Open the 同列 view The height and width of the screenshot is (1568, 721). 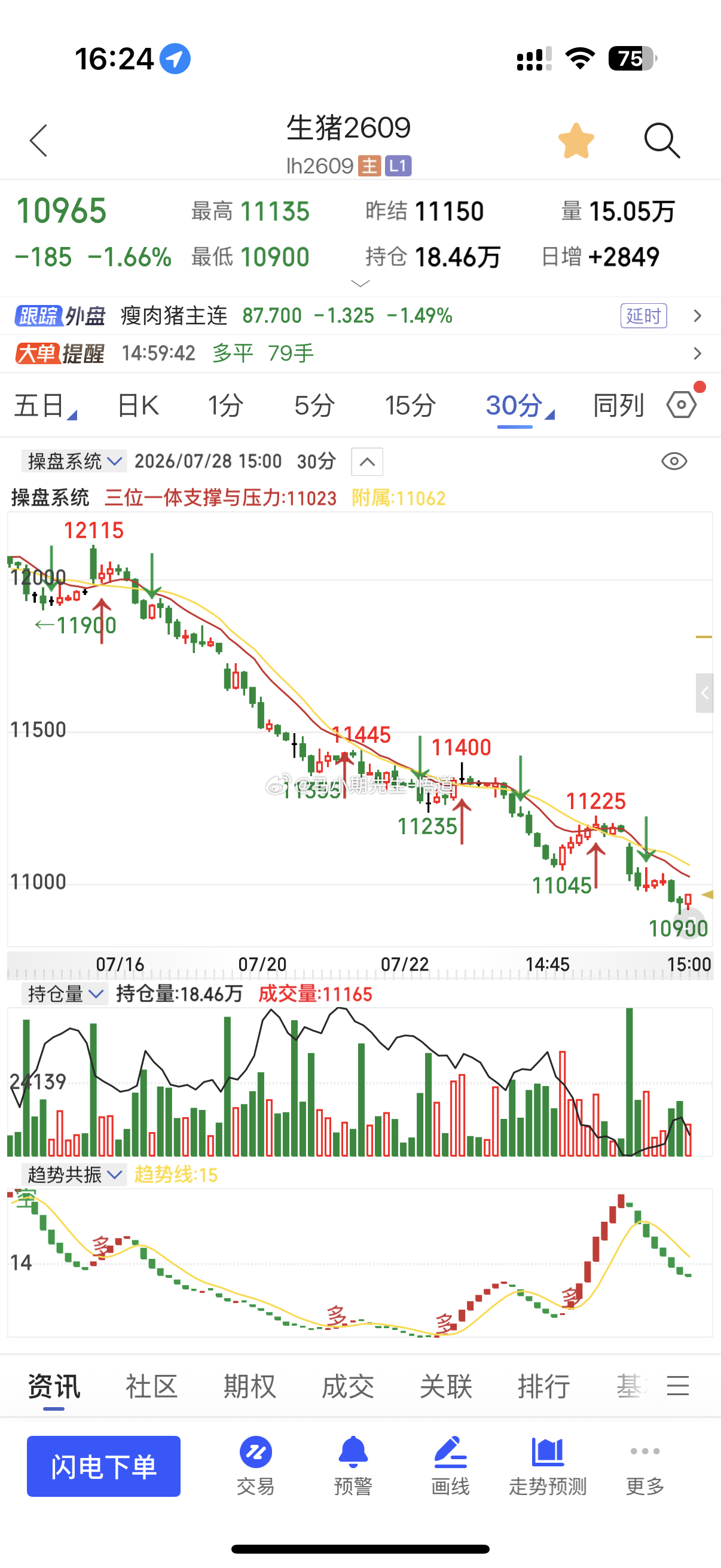[x=618, y=405]
